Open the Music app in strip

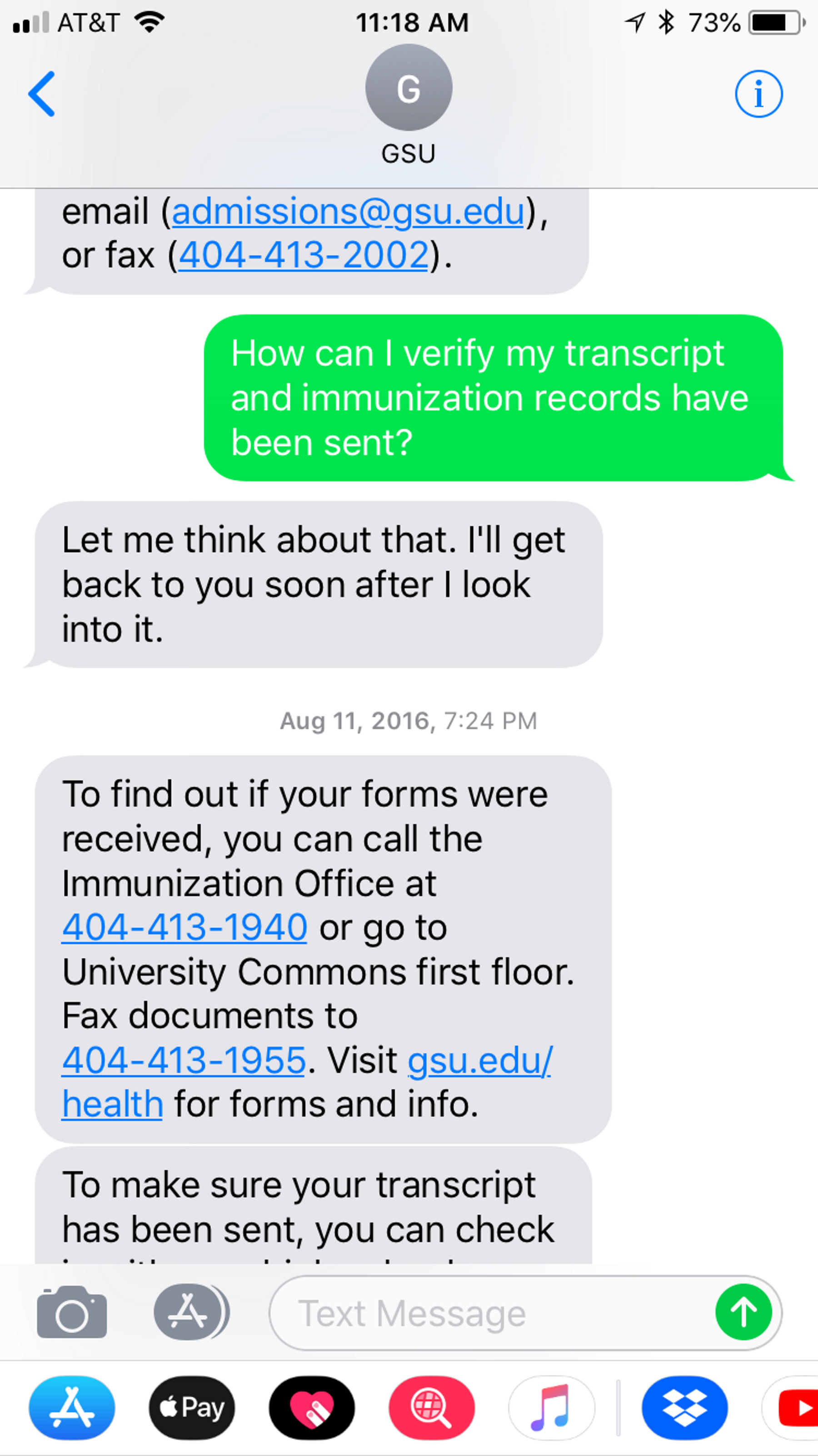(x=551, y=1407)
